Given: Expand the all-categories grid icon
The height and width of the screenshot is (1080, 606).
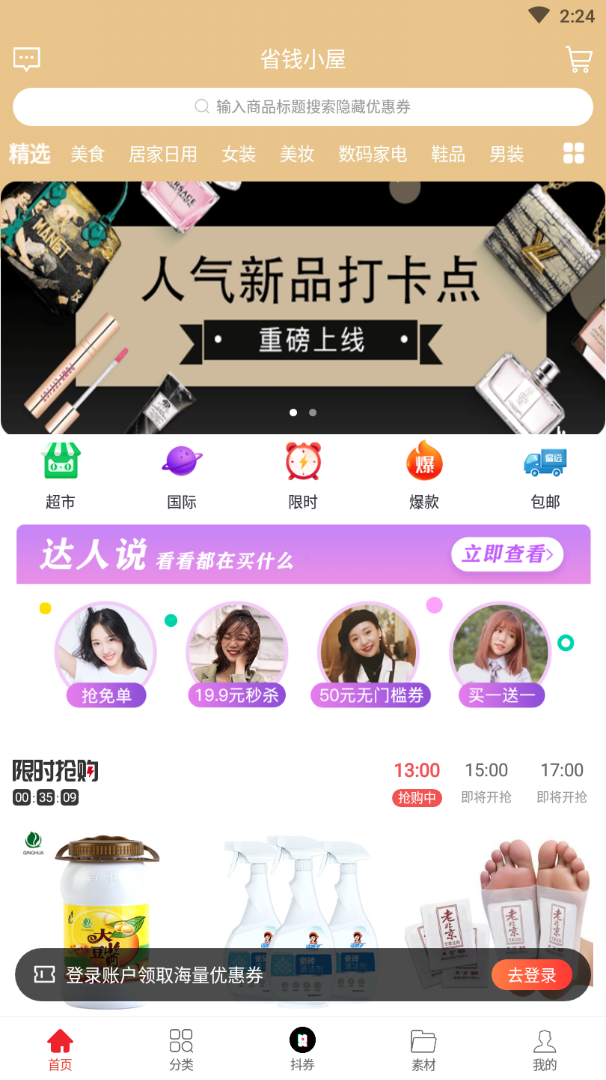Looking at the screenshot, I should click(573, 153).
